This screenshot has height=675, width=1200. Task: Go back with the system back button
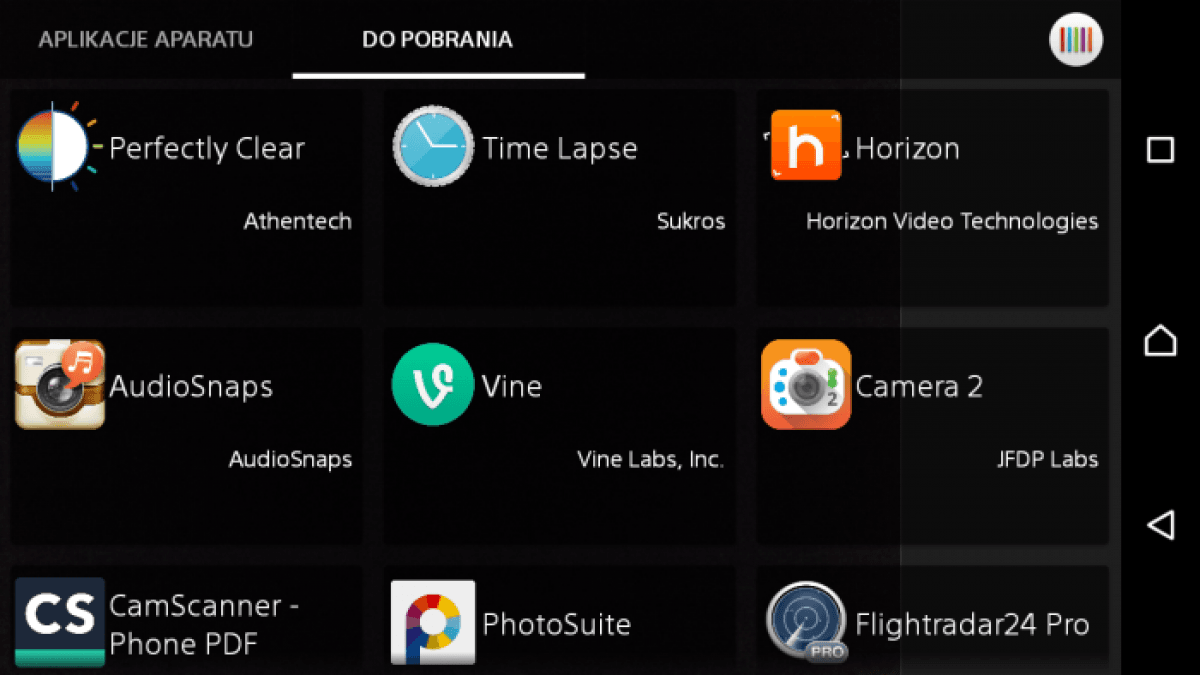pos(1160,525)
